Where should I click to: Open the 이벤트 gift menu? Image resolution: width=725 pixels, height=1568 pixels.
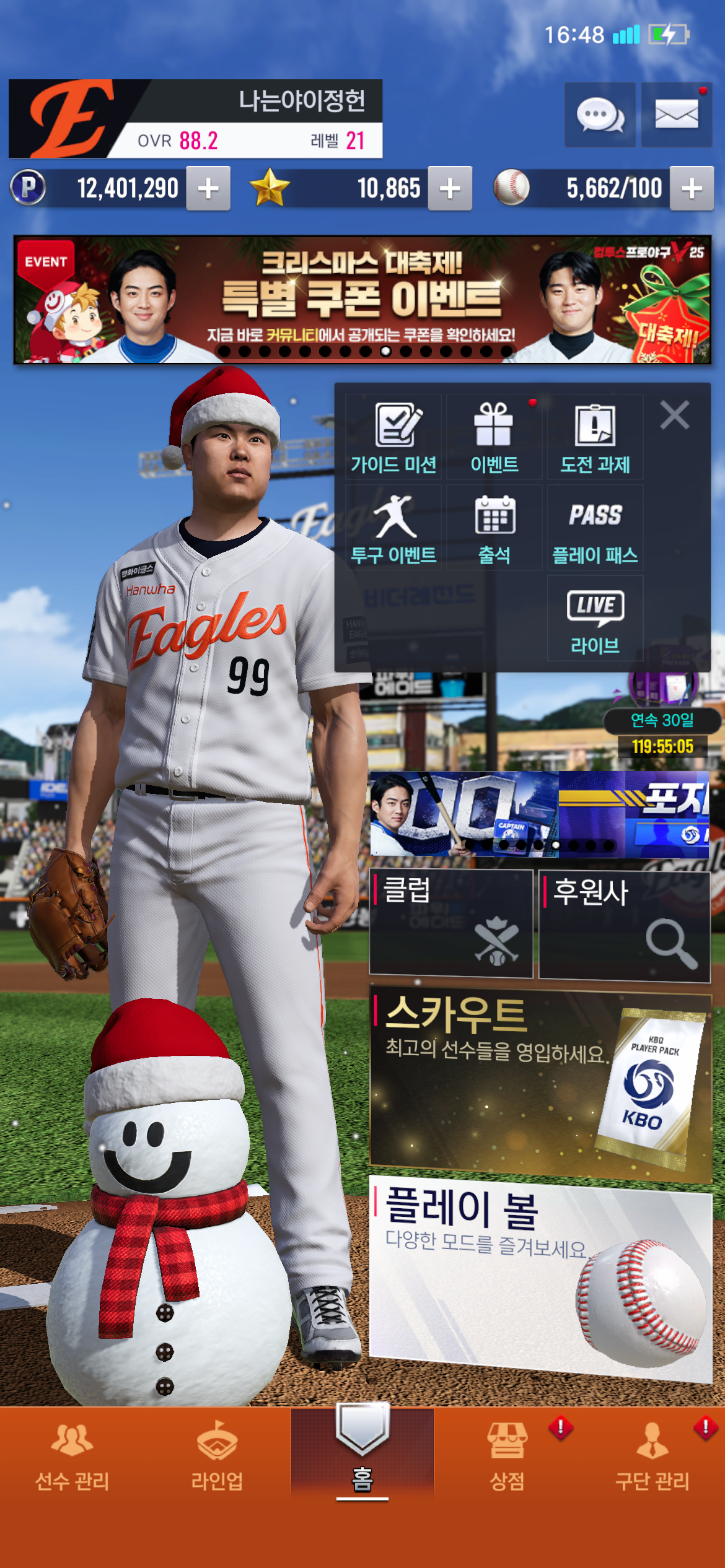click(x=494, y=437)
